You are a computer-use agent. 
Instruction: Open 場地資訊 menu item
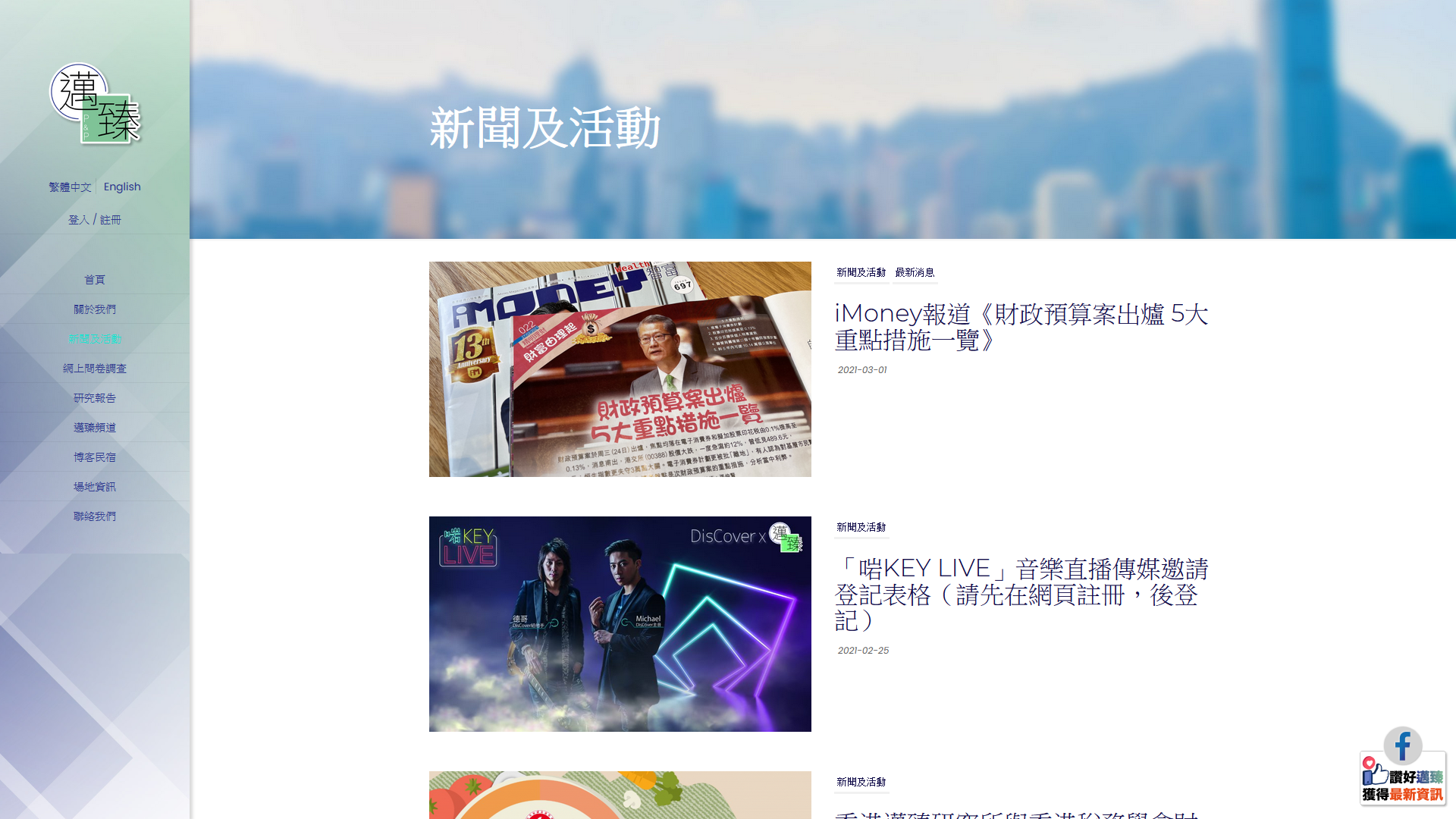click(x=95, y=487)
